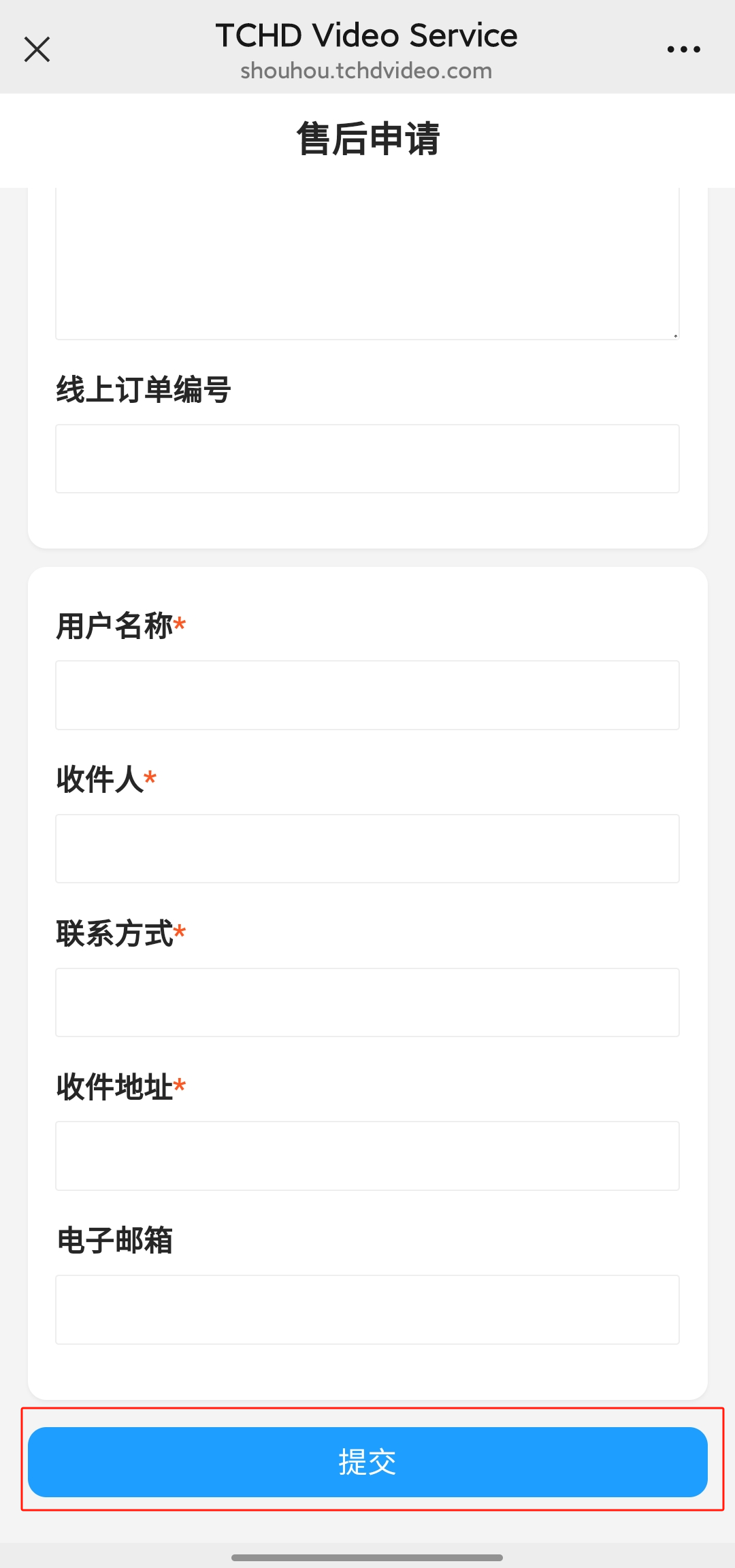Click the 电子邮箱 field label
735x1568 pixels.
pos(114,1240)
